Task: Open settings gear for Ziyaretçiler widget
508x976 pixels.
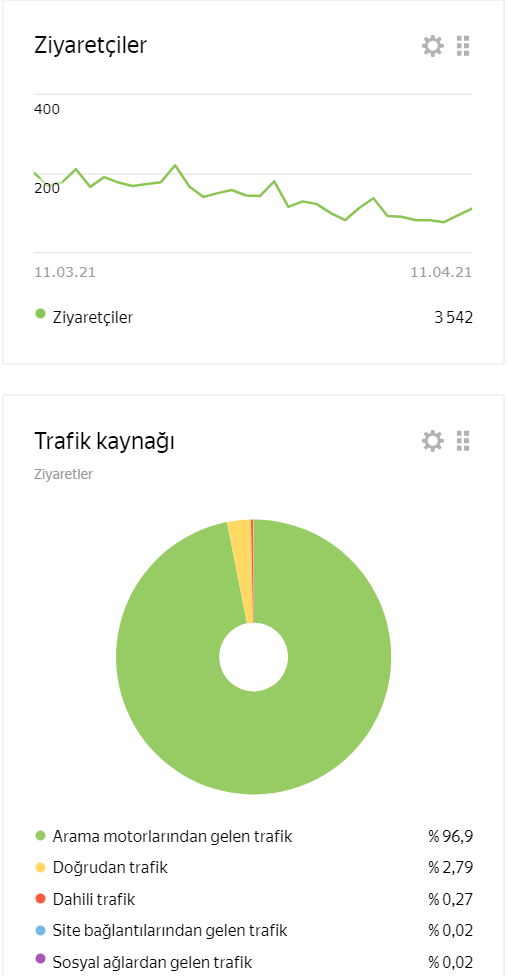Action: pos(433,46)
